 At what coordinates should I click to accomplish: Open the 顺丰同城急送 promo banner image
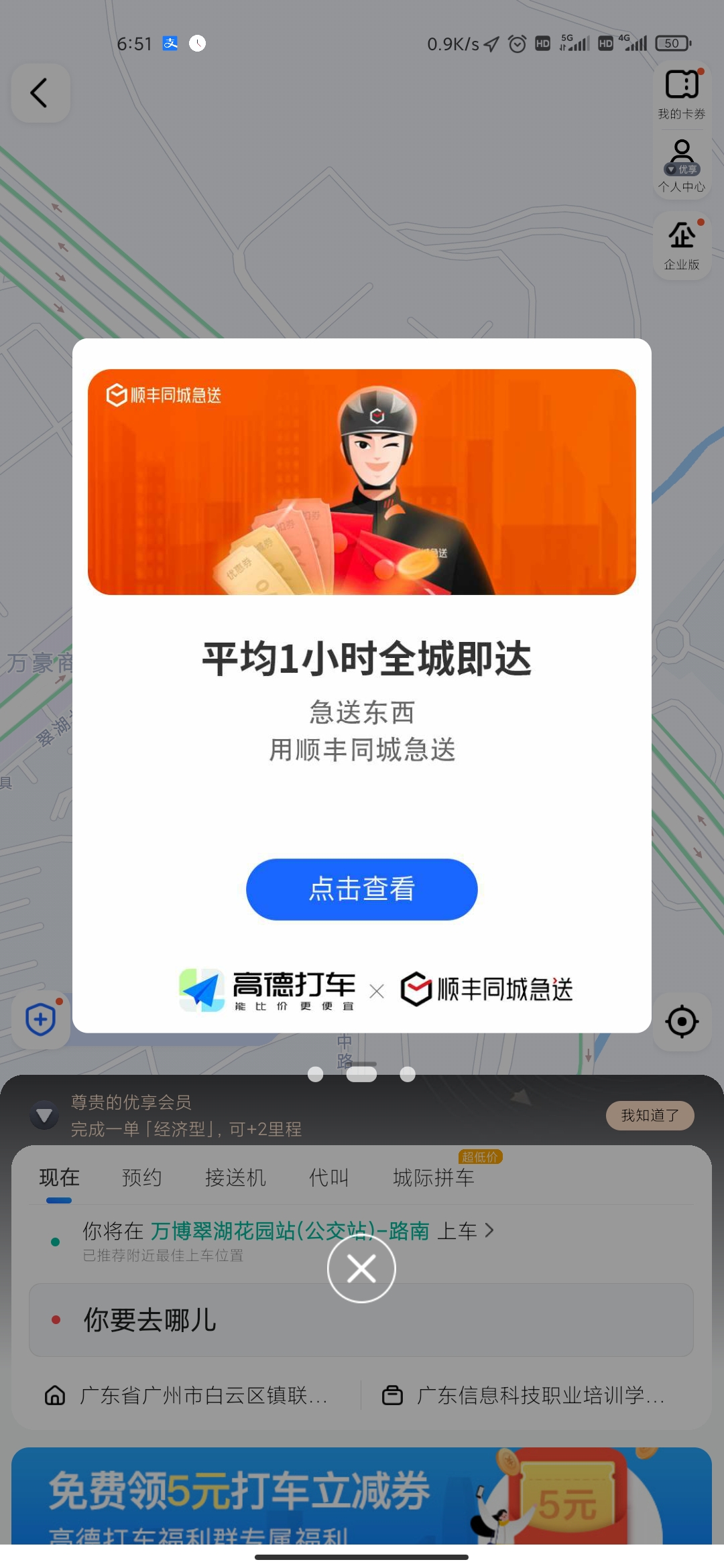tap(361, 482)
